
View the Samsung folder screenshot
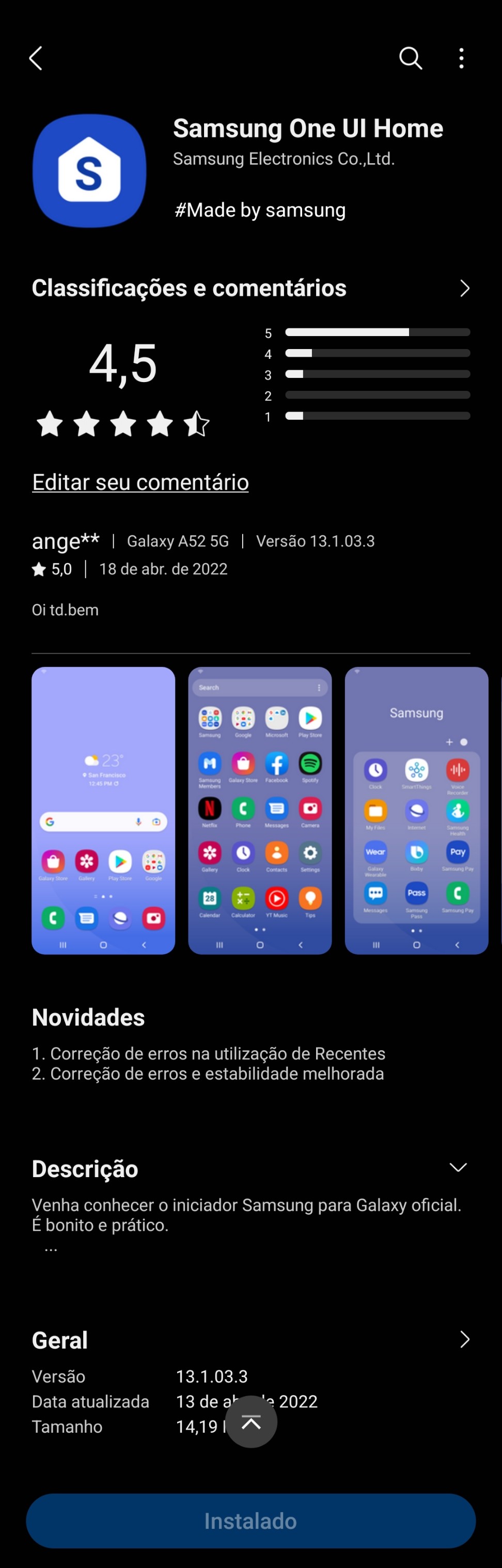(416, 810)
